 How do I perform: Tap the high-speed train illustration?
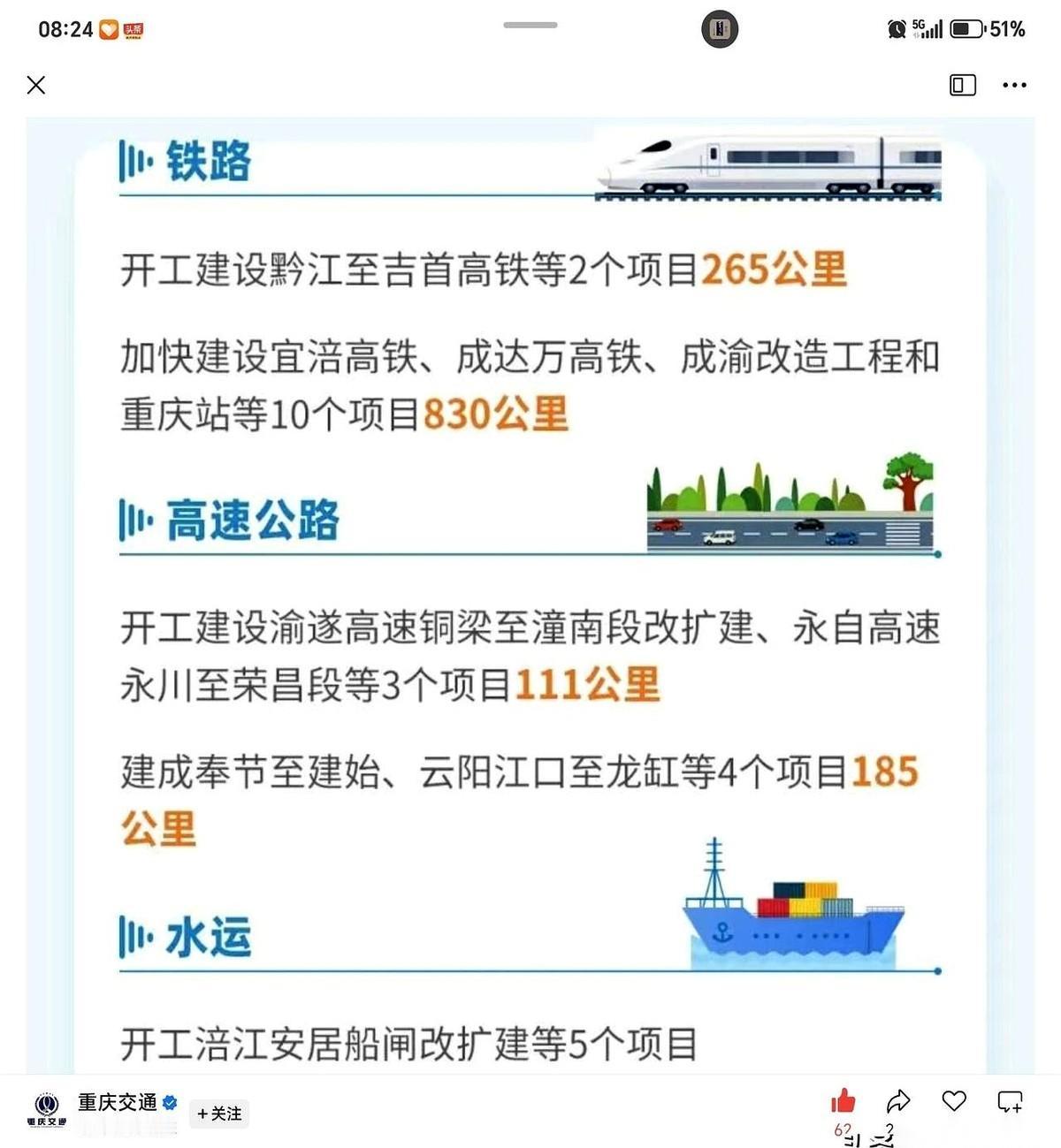[769, 166]
